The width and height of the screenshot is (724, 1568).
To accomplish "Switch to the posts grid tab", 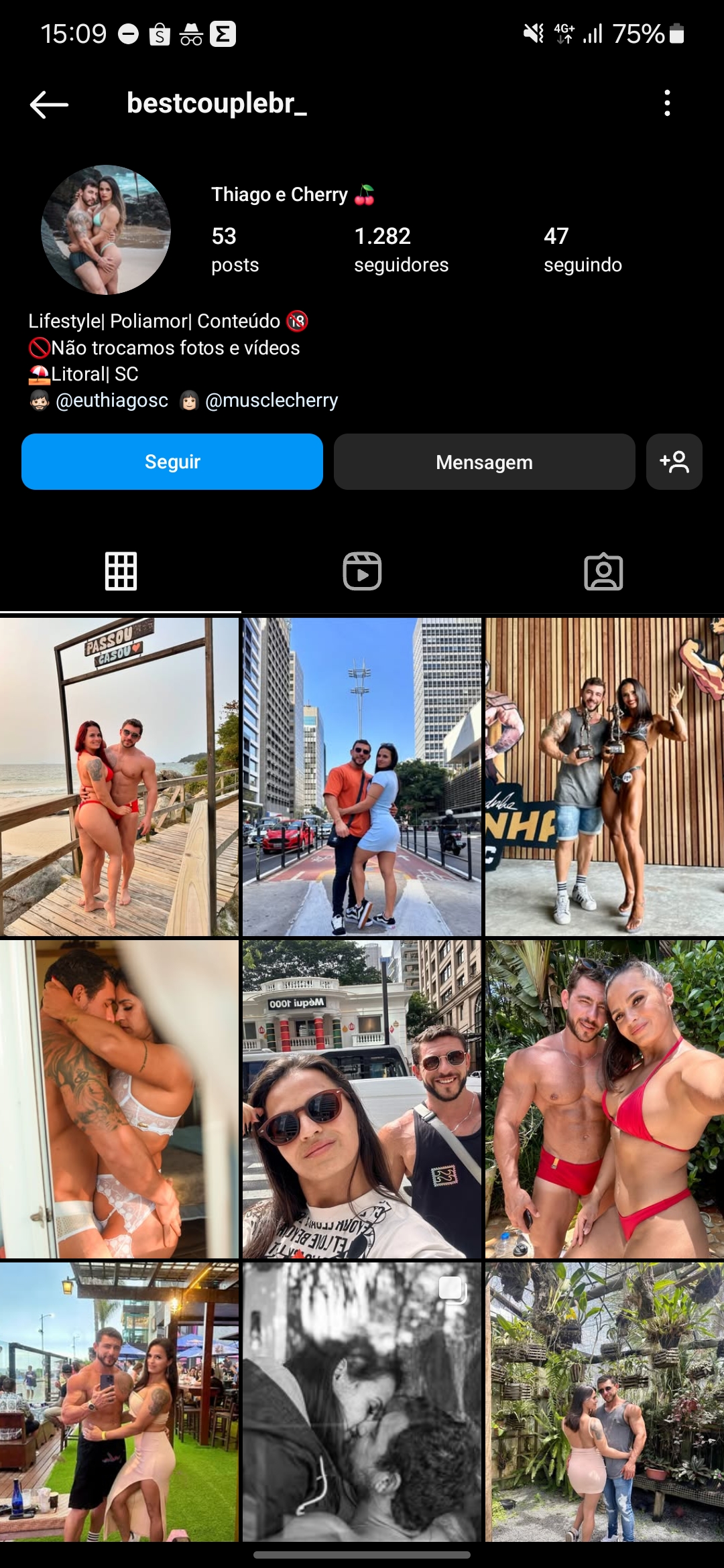I will click(x=121, y=572).
